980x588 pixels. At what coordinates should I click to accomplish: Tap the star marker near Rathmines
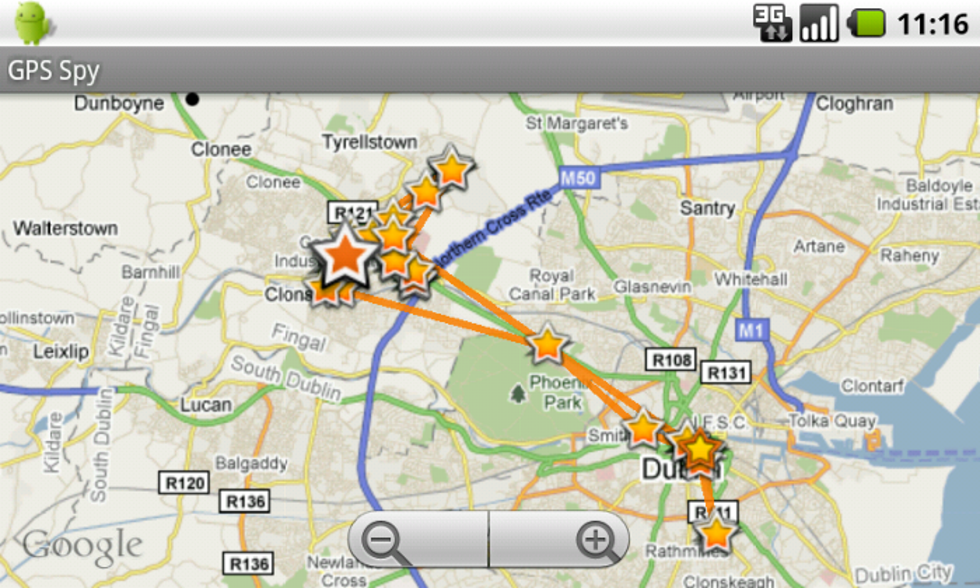coord(717,533)
